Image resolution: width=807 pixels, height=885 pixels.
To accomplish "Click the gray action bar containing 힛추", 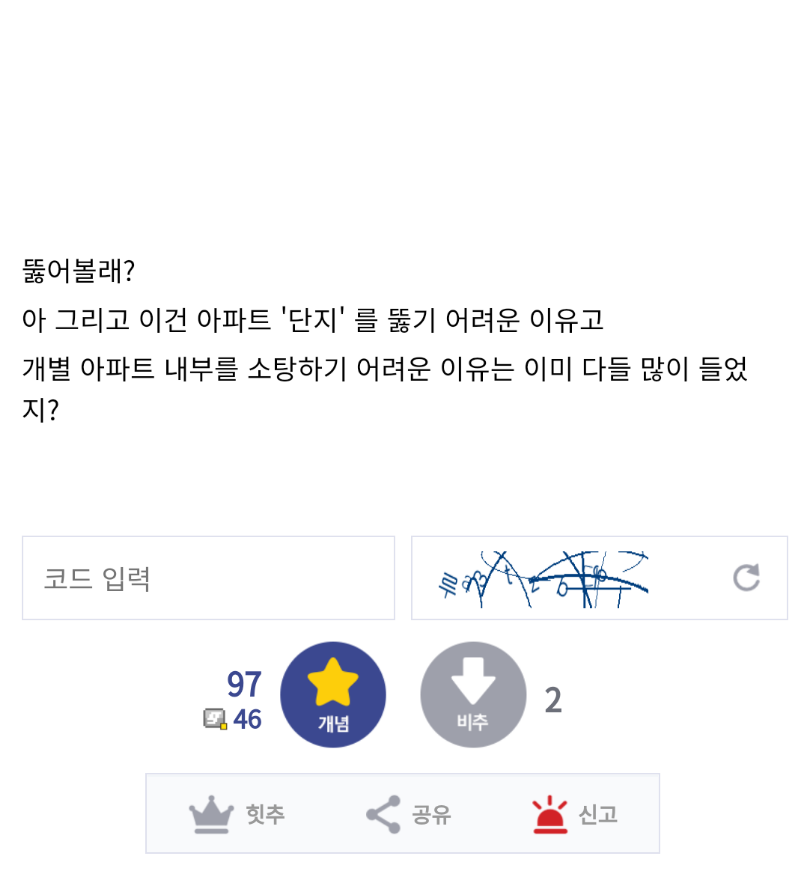I will coord(403,813).
